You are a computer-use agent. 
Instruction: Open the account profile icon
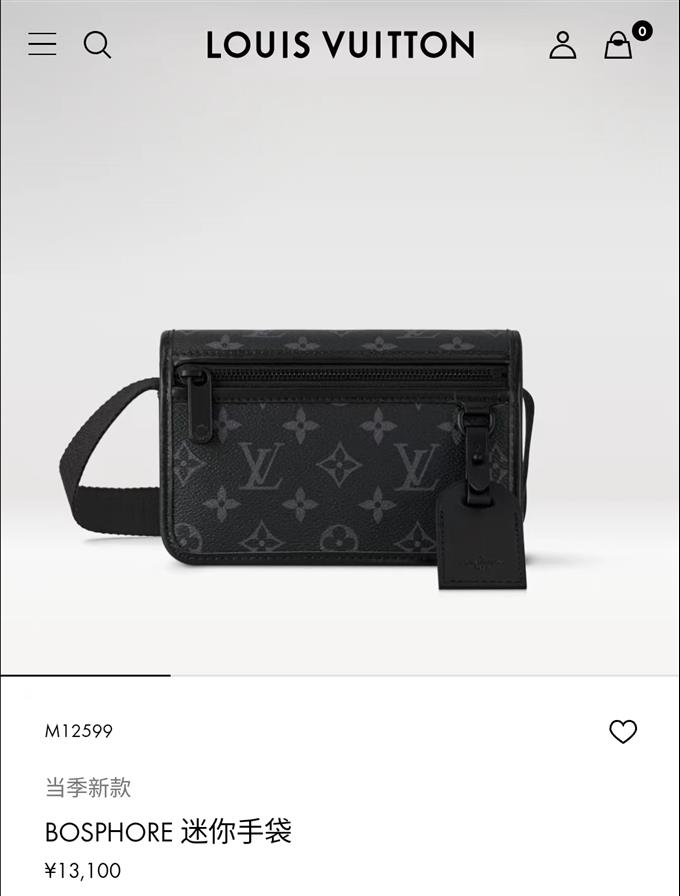563,44
